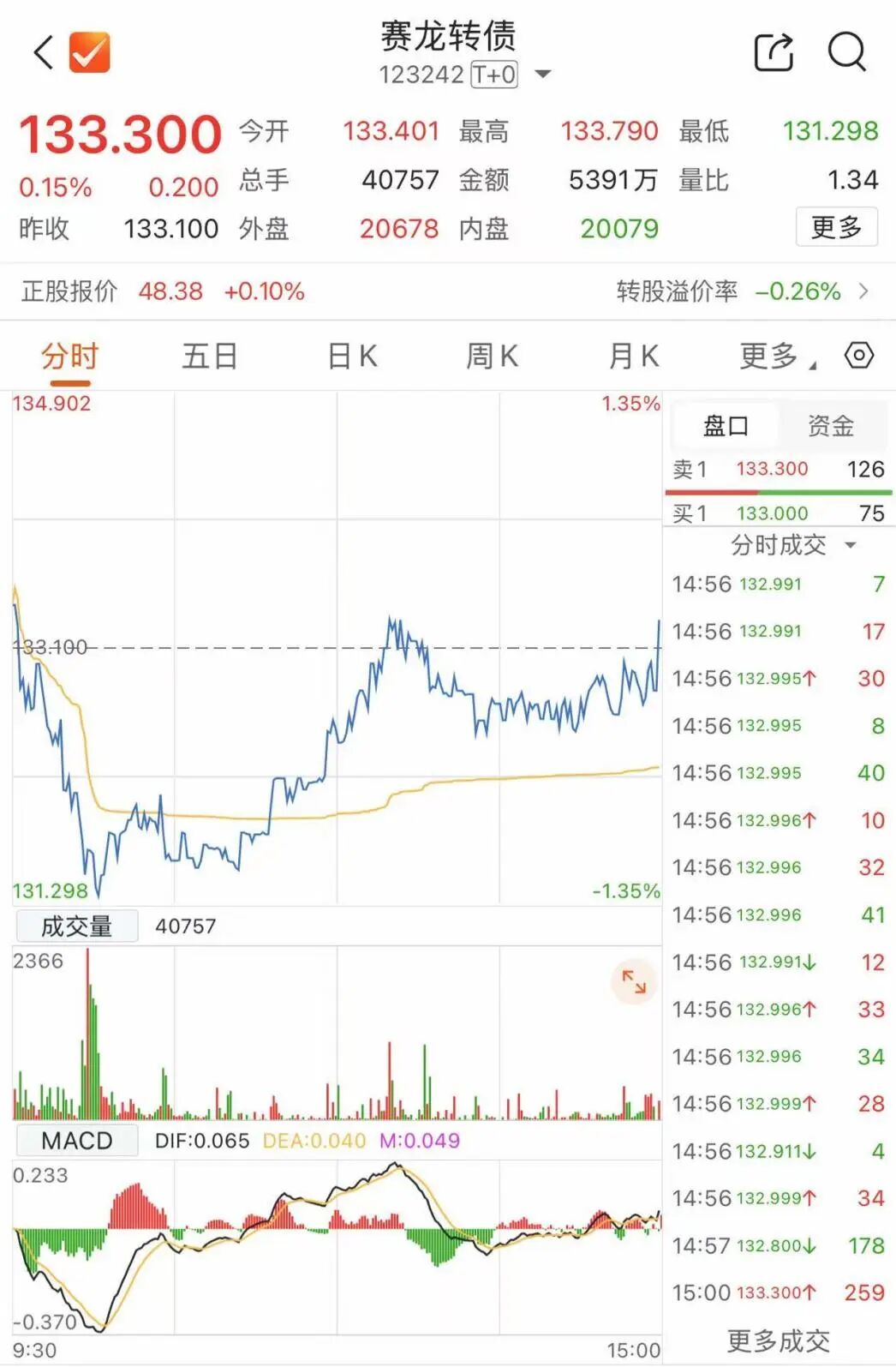Open 更多成交 trade list
This screenshot has width=896, height=1367.
[x=778, y=1340]
